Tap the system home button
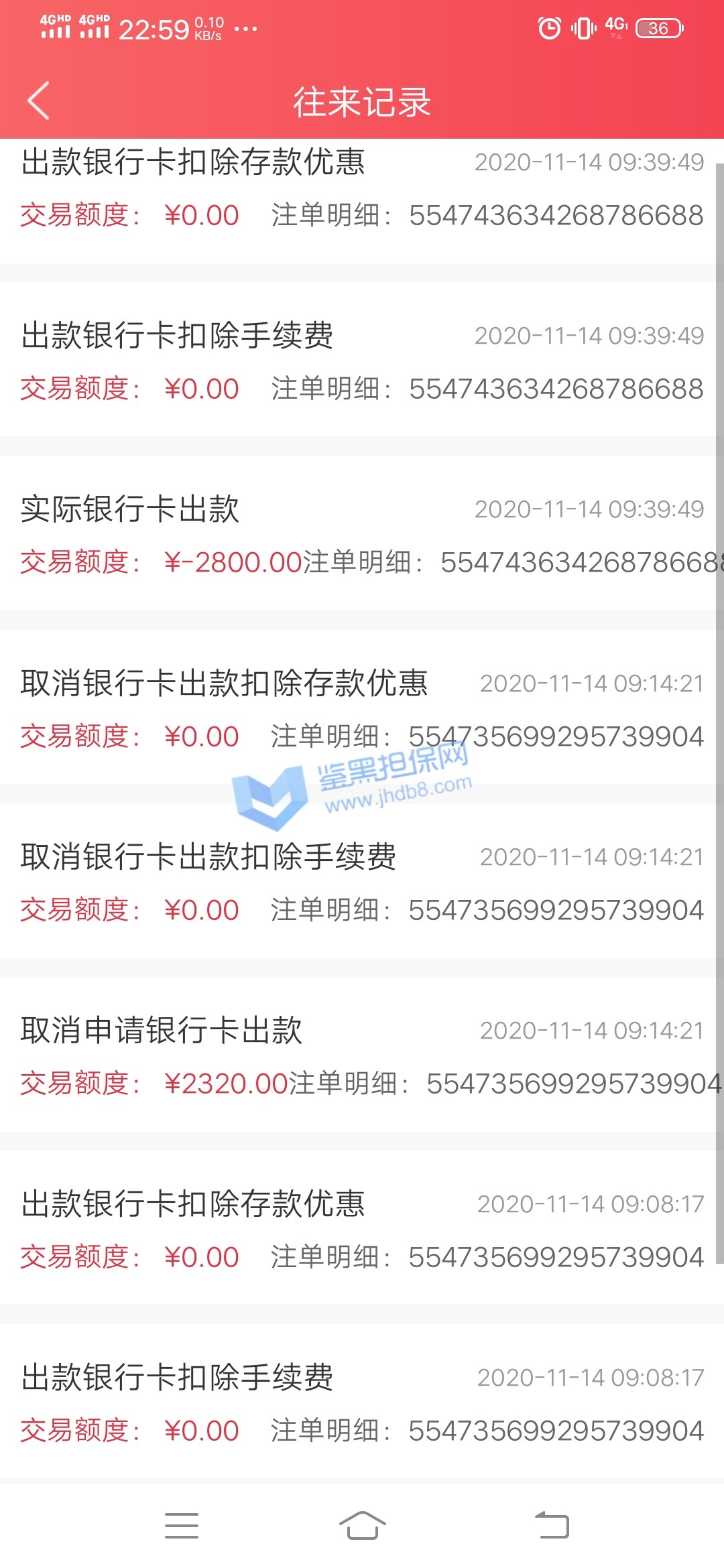Screen dimensions: 724x1568 [362, 1526]
